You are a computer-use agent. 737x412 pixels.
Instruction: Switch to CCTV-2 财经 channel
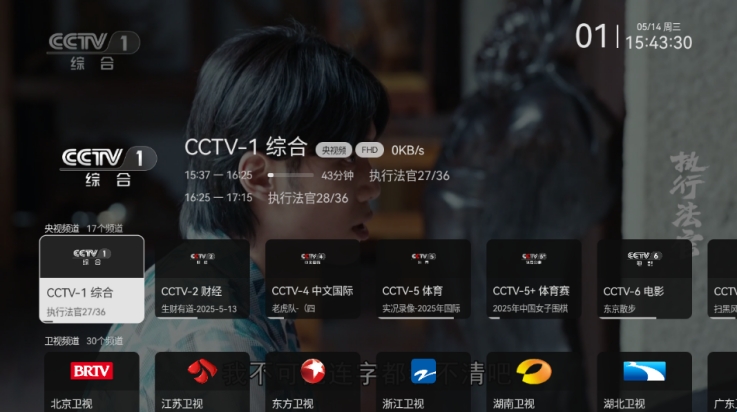click(202, 279)
